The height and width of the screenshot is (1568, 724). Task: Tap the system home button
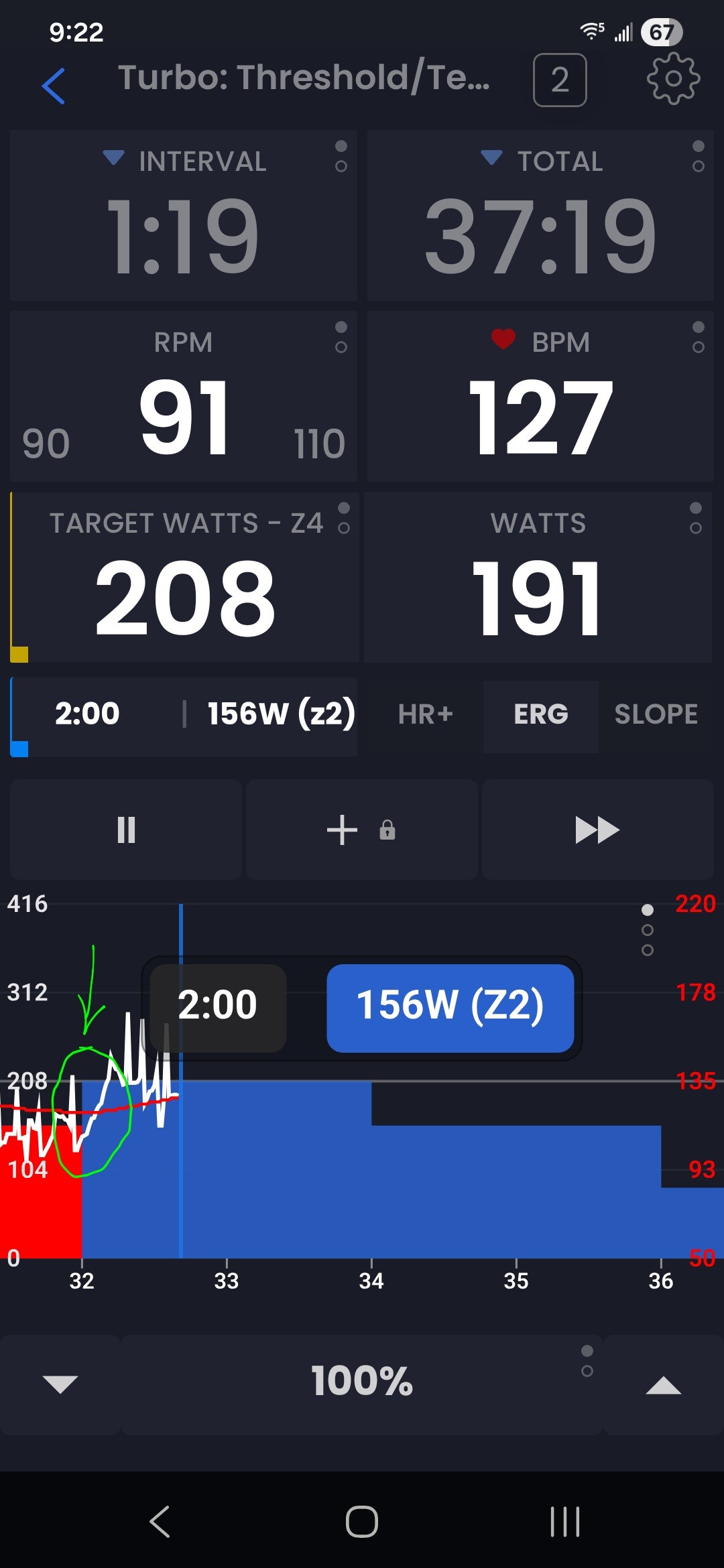tap(362, 1521)
